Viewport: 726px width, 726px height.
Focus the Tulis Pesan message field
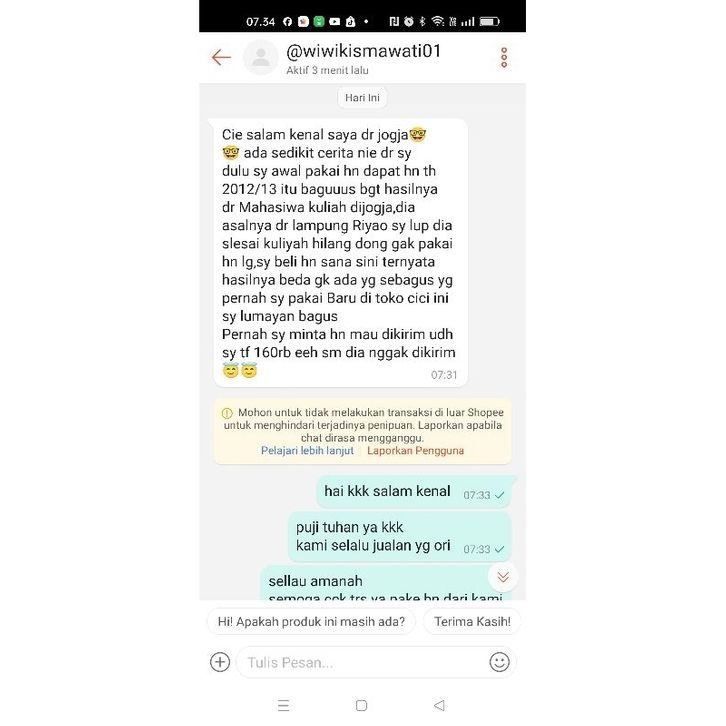(360, 662)
